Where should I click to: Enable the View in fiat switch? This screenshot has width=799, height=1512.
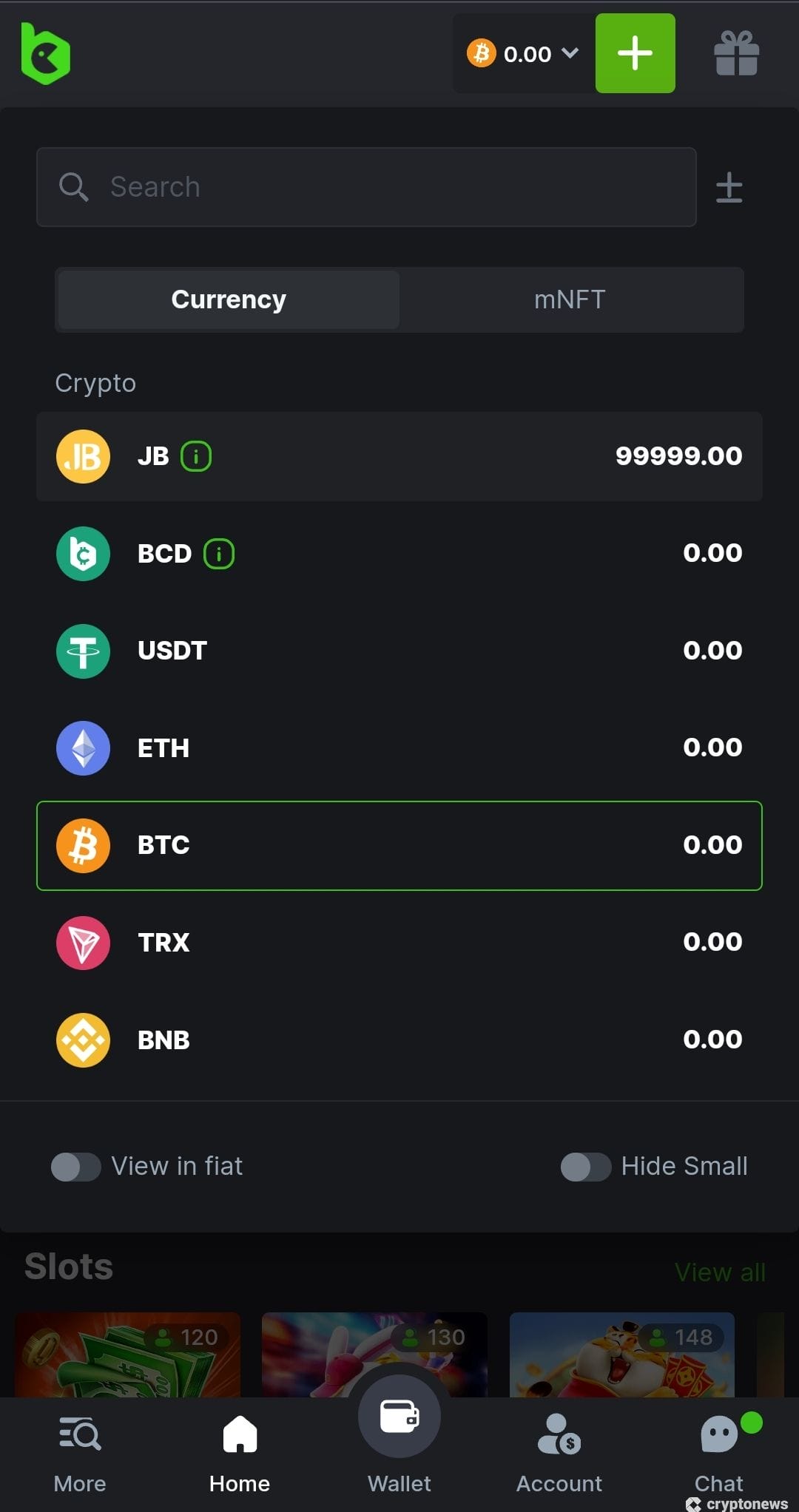click(x=76, y=1167)
